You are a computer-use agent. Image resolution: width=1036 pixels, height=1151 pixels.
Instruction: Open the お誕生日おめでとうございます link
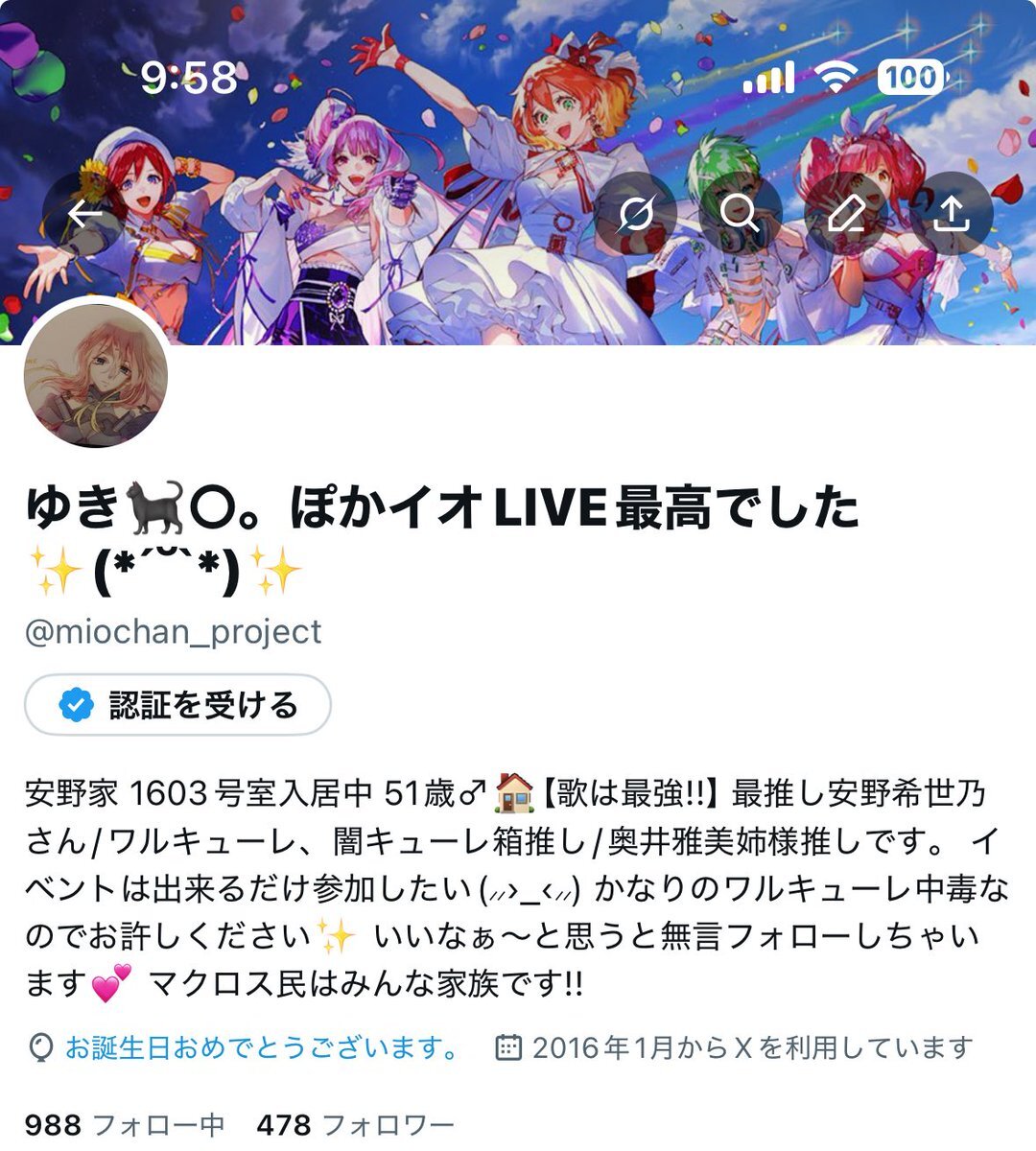pos(261,1047)
